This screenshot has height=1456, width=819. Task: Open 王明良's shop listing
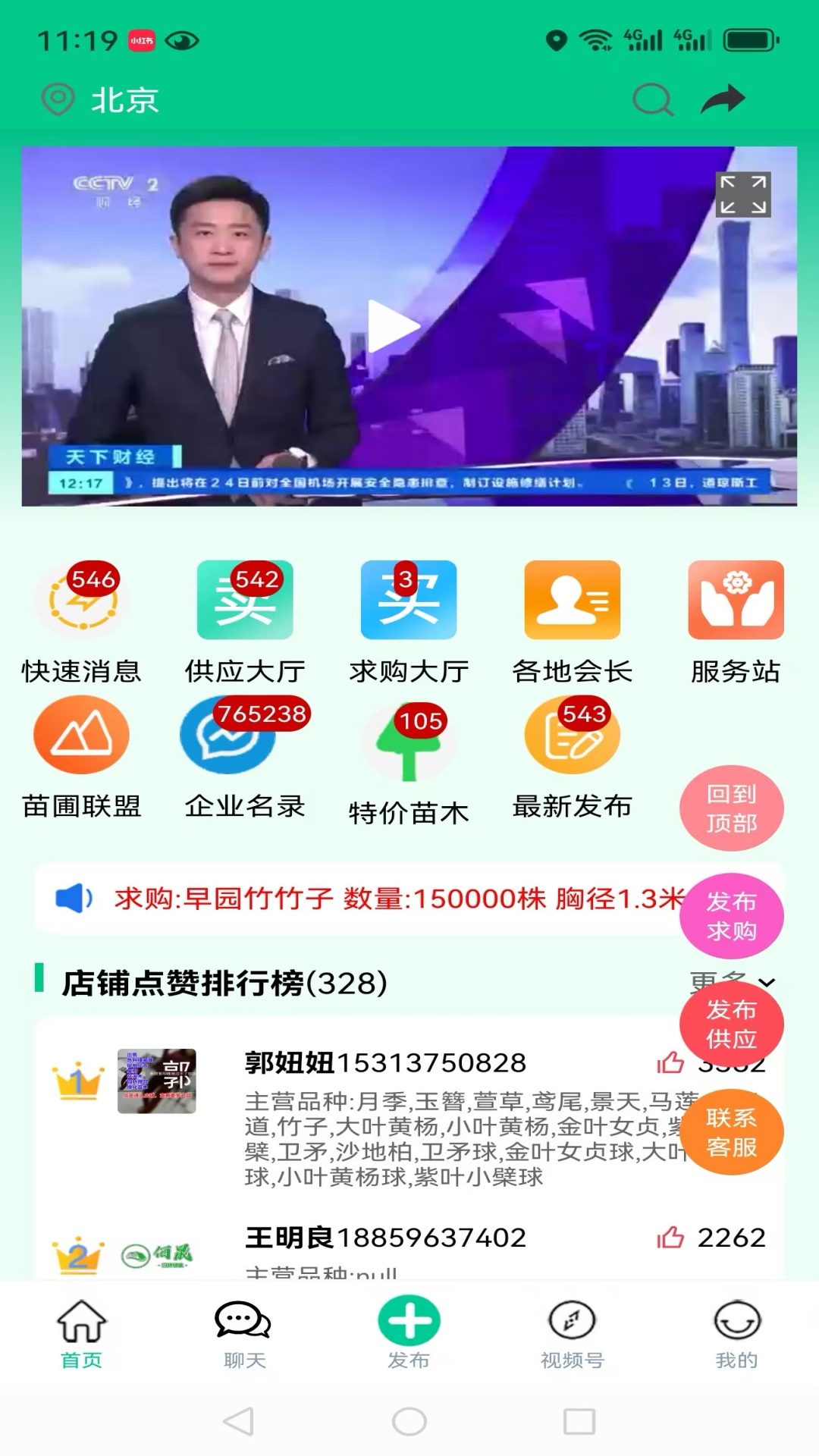[385, 1238]
